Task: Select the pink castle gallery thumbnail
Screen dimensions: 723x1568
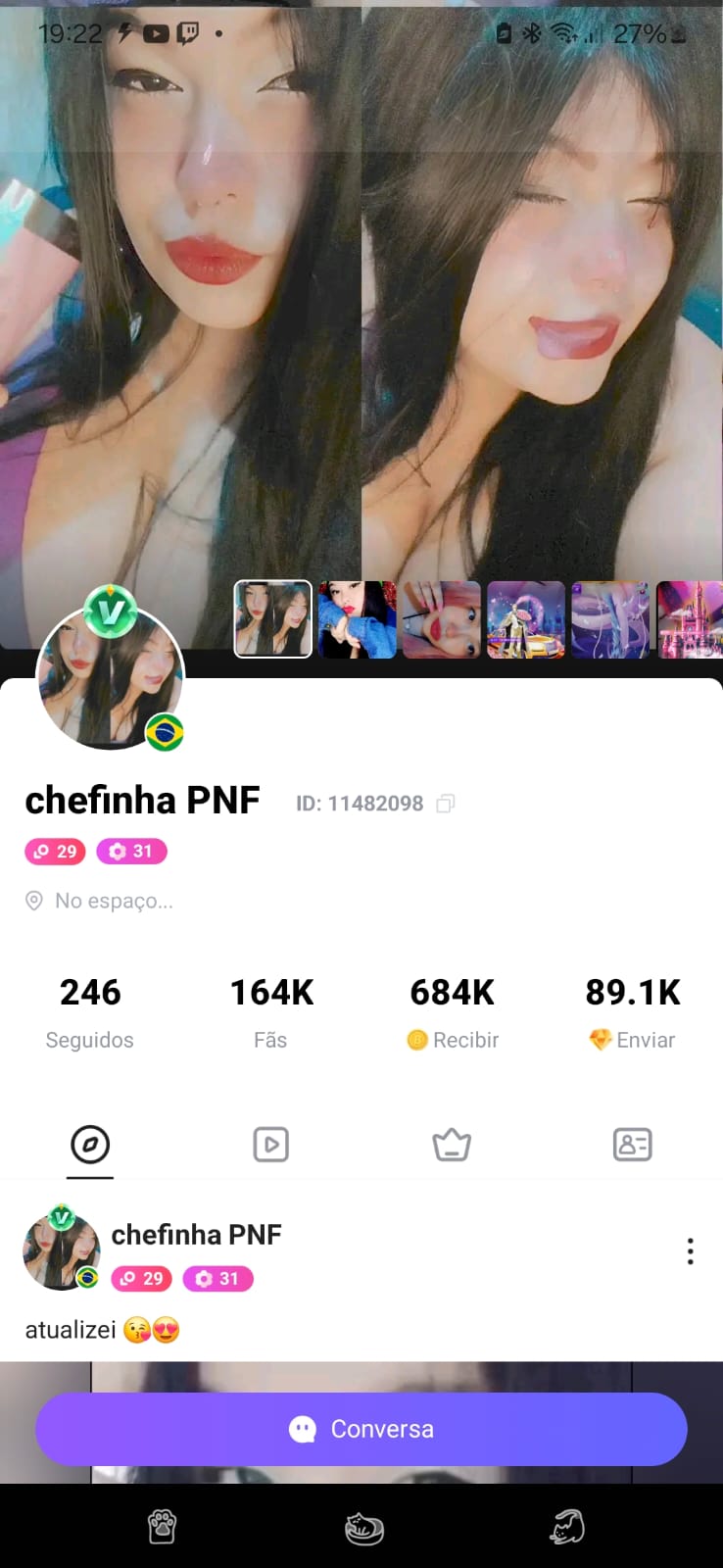Action: (x=690, y=619)
